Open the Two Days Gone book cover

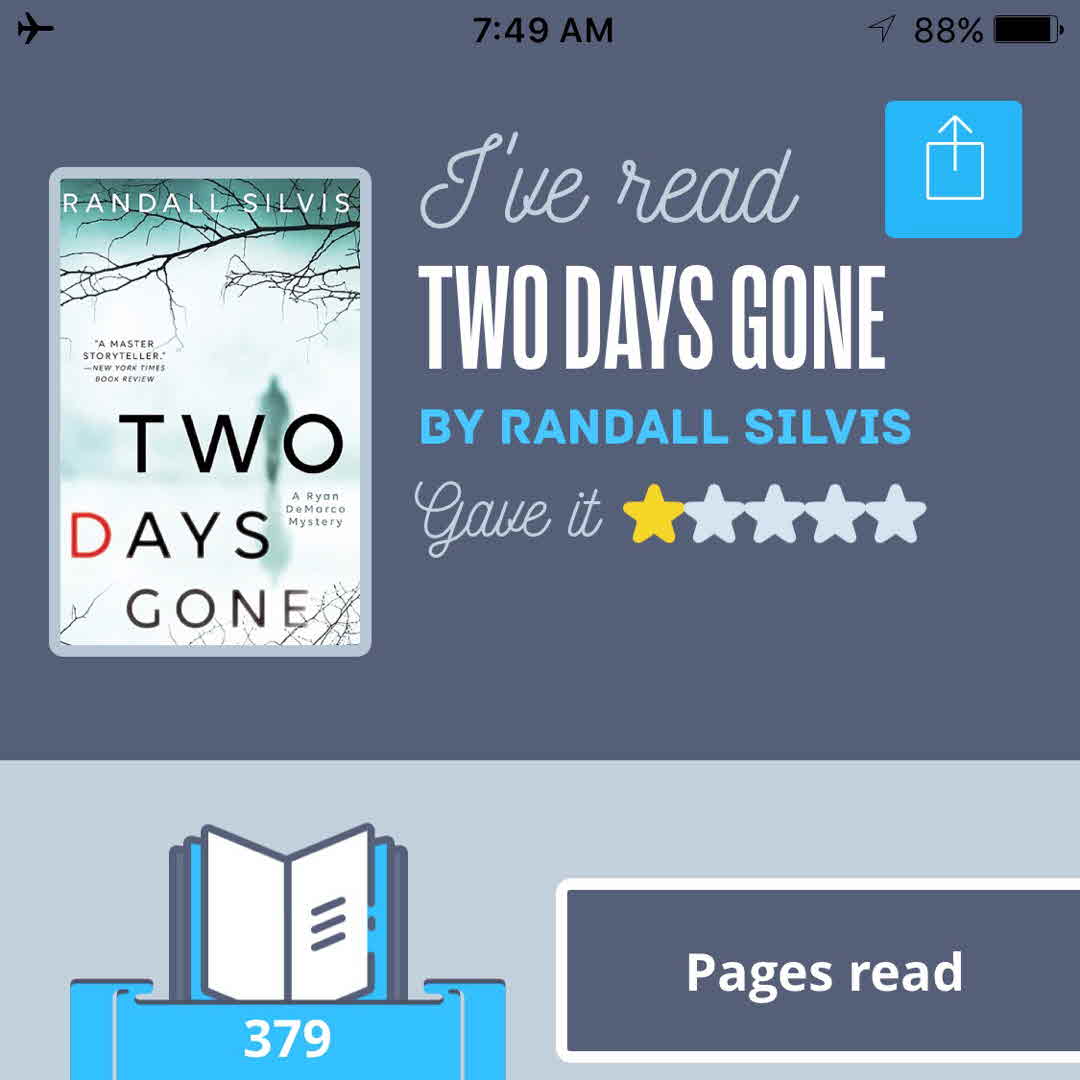pyautogui.click(x=210, y=412)
